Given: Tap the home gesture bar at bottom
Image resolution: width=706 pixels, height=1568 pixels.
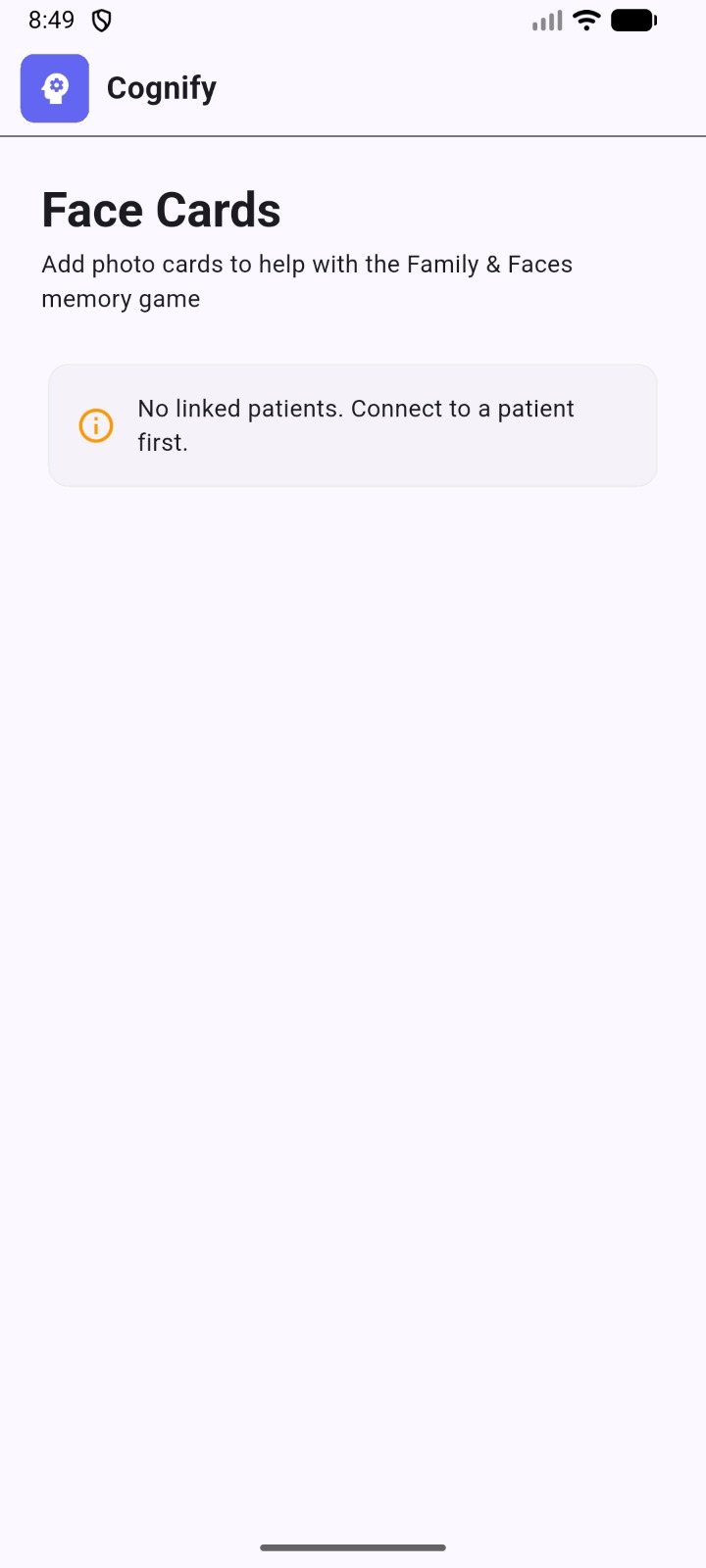Looking at the screenshot, I should coord(352,1548).
